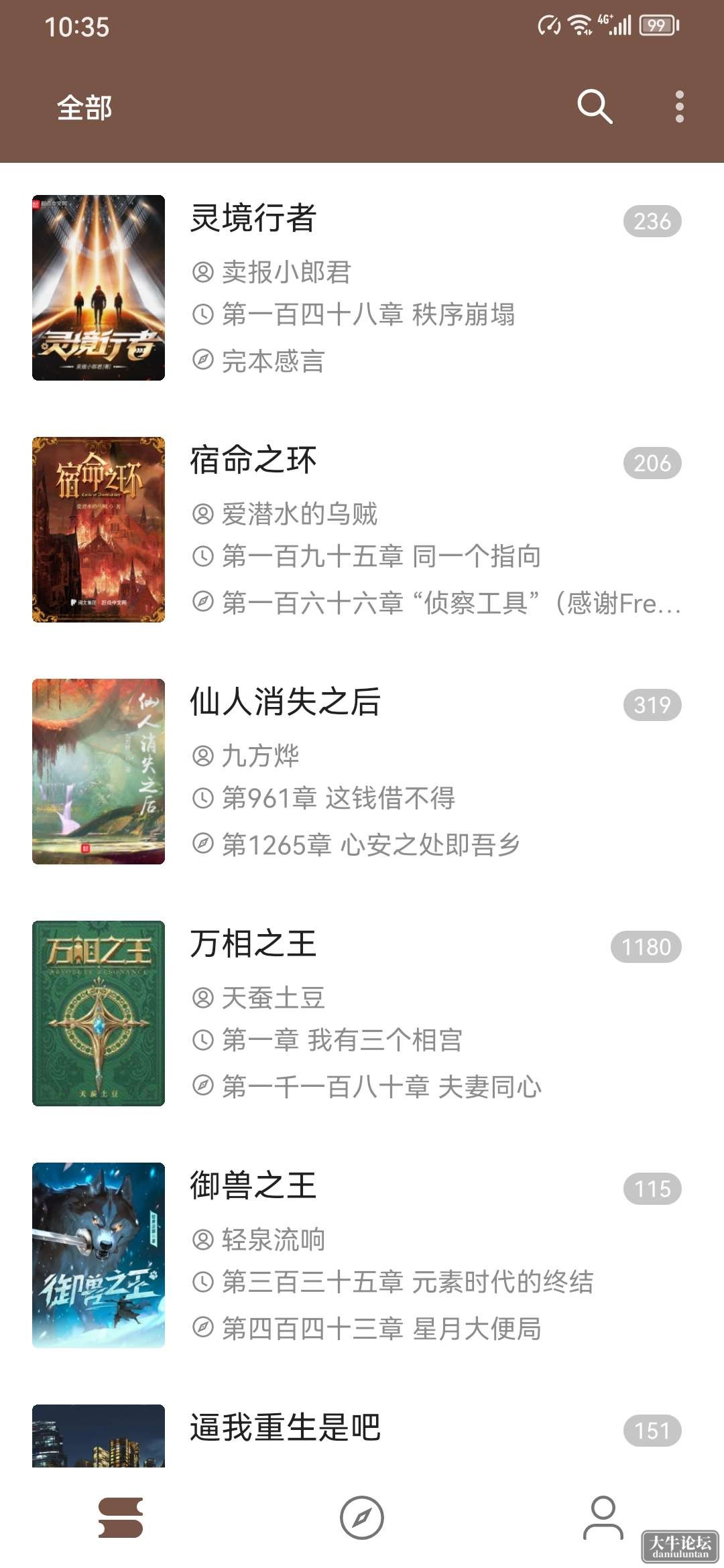Open the book 御兽之王

[x=362, y=1255]
